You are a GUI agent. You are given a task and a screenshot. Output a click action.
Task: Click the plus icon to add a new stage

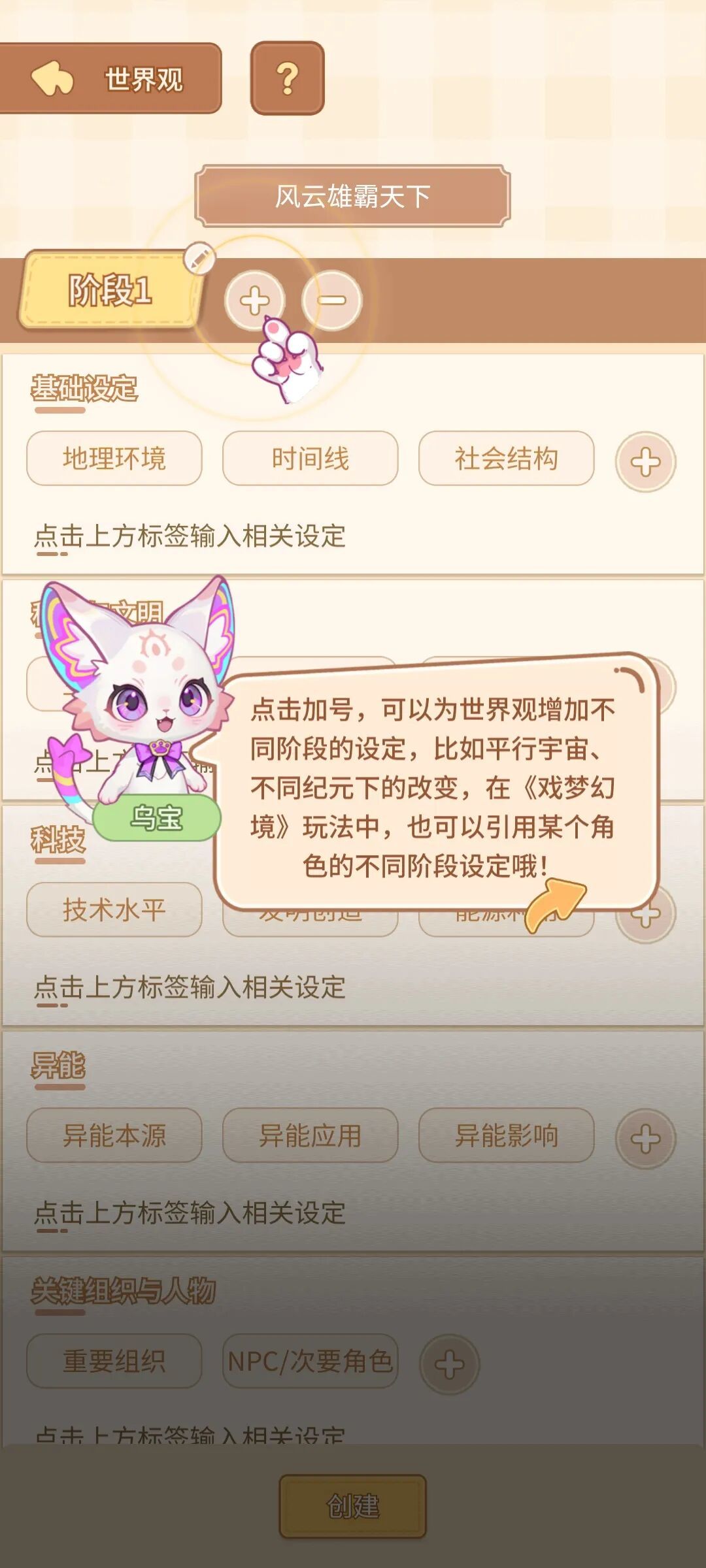coord(255,300)
